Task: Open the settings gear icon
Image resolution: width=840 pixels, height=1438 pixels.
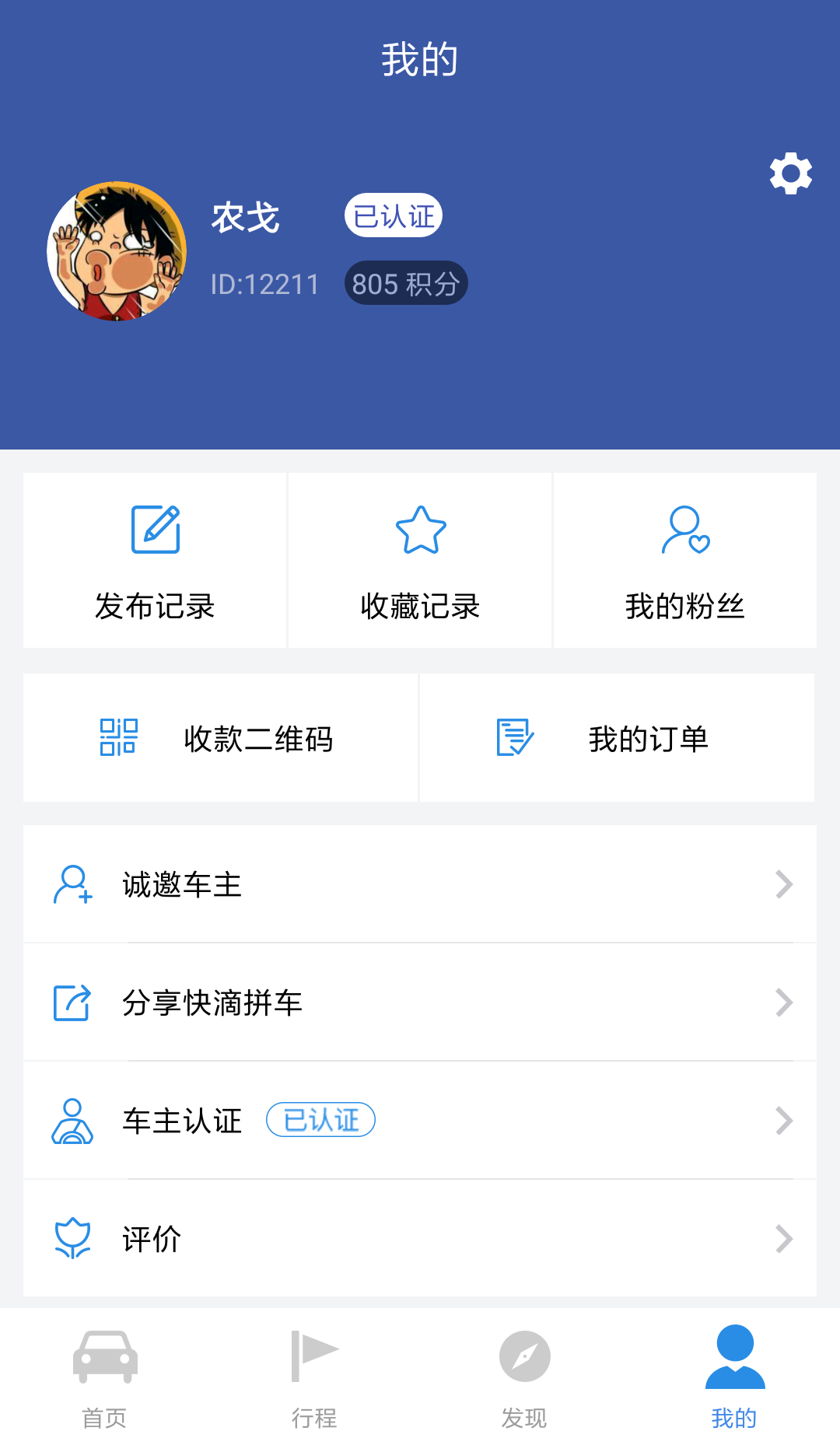Action: 790,173
